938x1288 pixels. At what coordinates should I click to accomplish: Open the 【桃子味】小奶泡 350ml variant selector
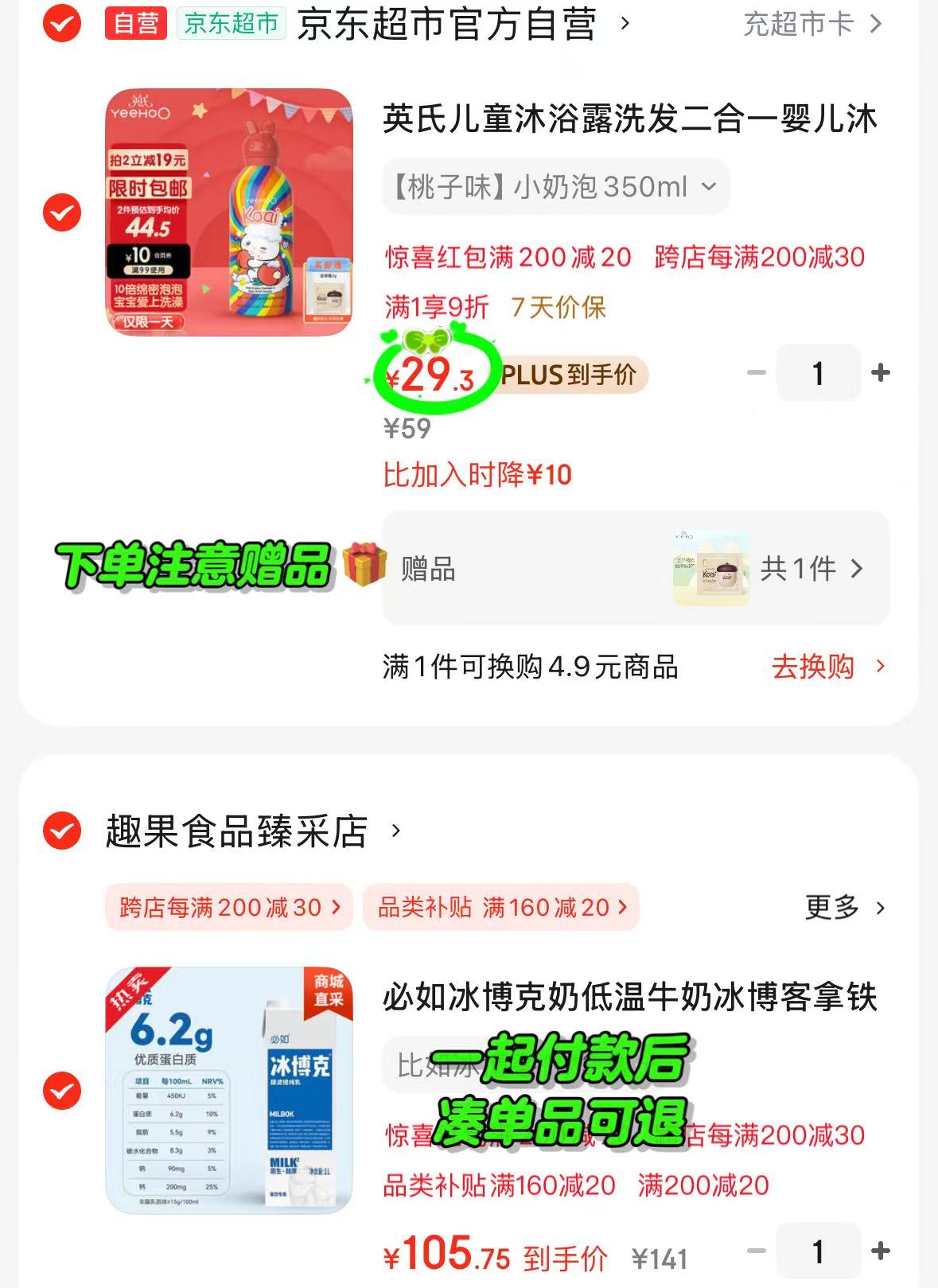pos(555,186)
